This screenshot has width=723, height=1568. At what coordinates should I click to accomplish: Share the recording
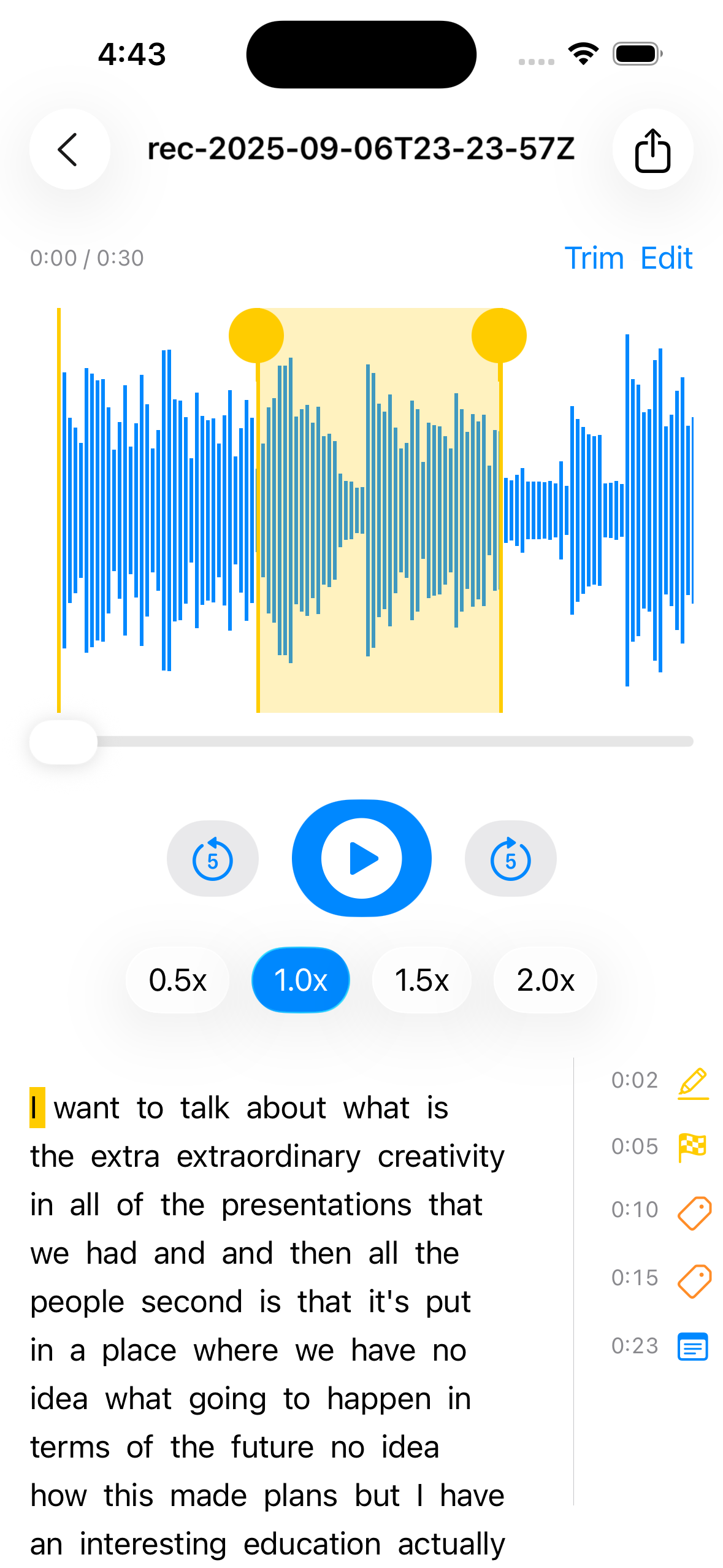(652, 150)
